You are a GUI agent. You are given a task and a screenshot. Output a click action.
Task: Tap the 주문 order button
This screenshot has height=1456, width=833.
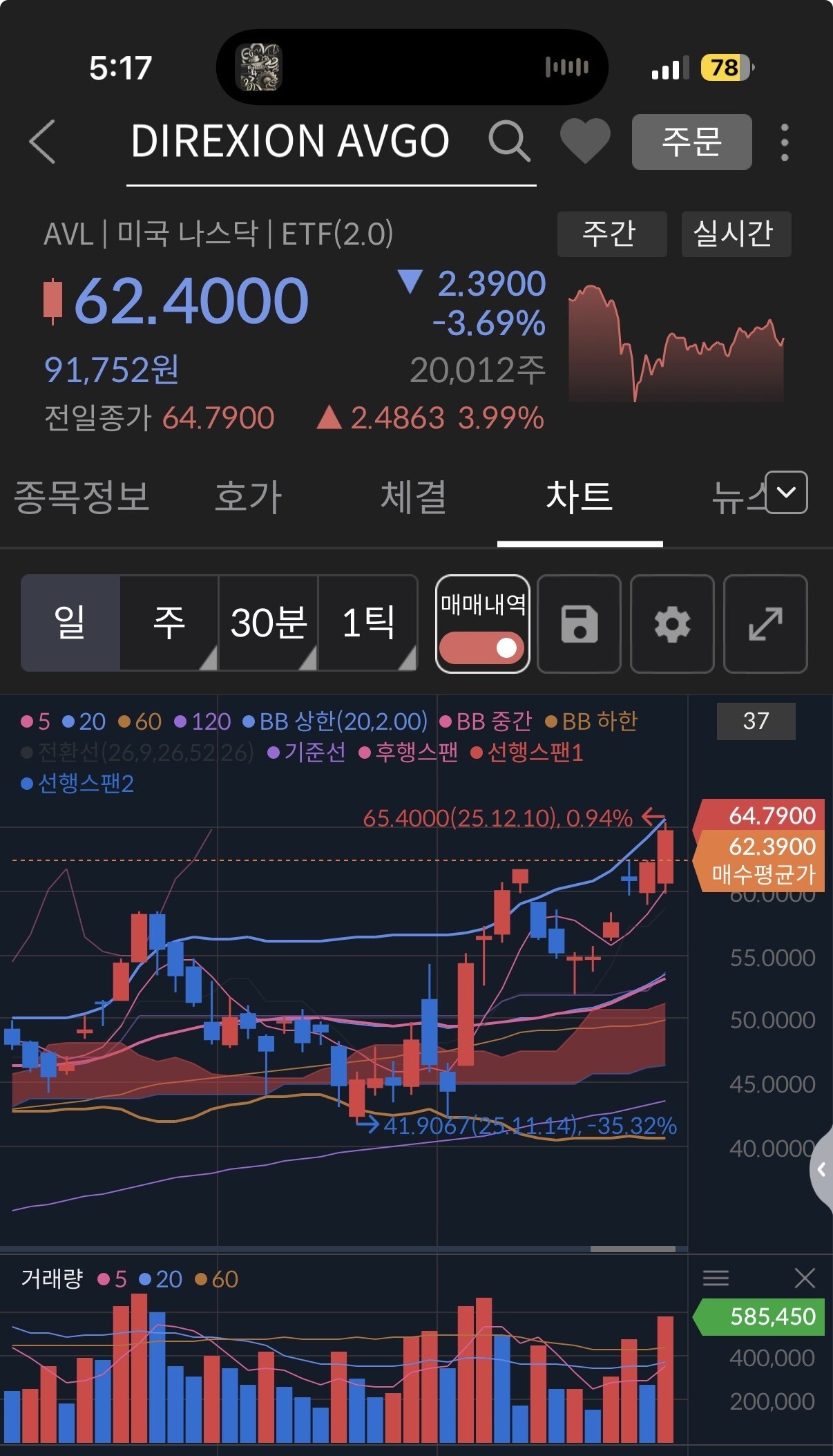coord(691,142)
